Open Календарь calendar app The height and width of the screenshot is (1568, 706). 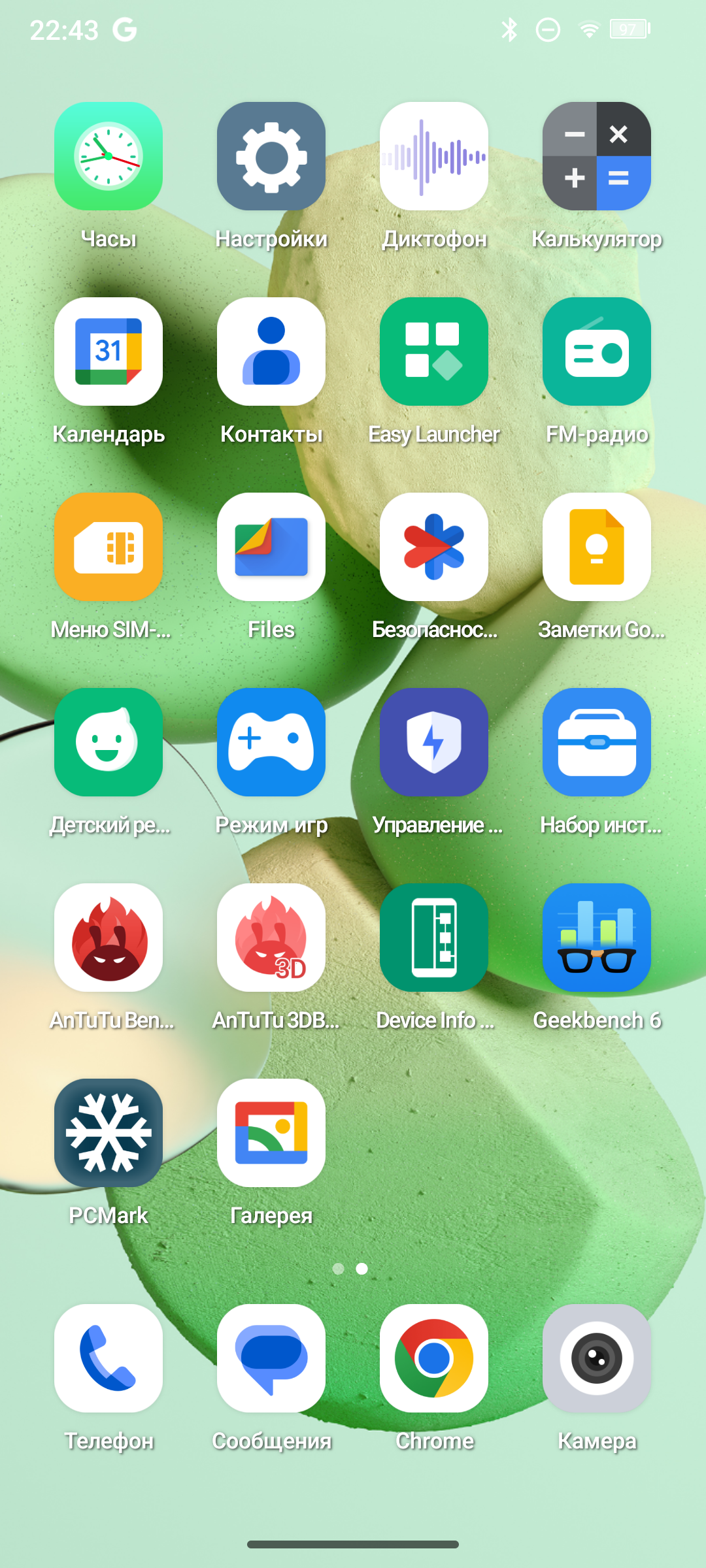[109, 351]
